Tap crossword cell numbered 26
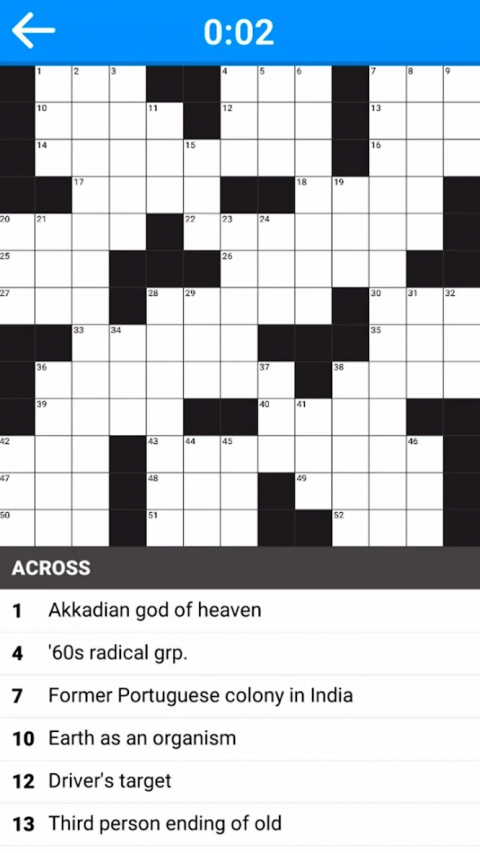The width and height of the screenshot is (480, 853). click(239, 269)
